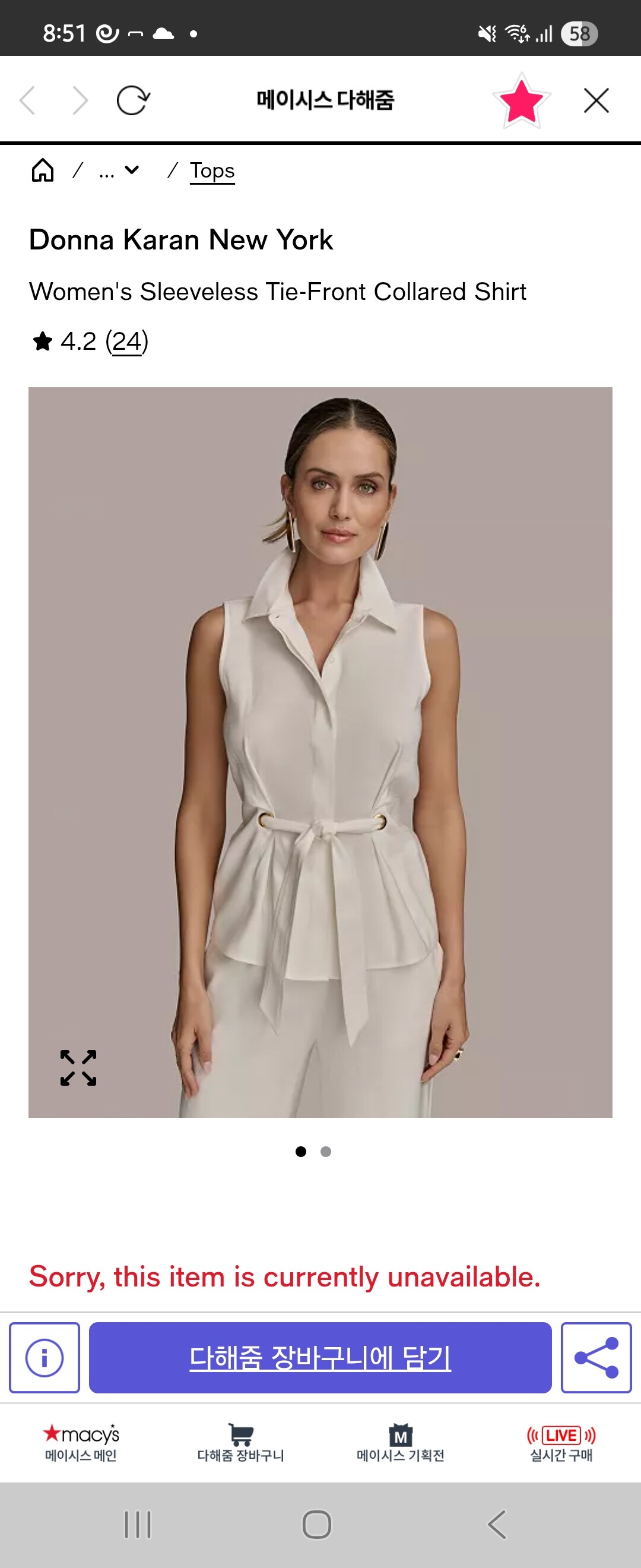The height and width of the screenshot is (1568, 641).
Task: Open the white sleeveless shirt product photo
Action: (x=320, y=752)
